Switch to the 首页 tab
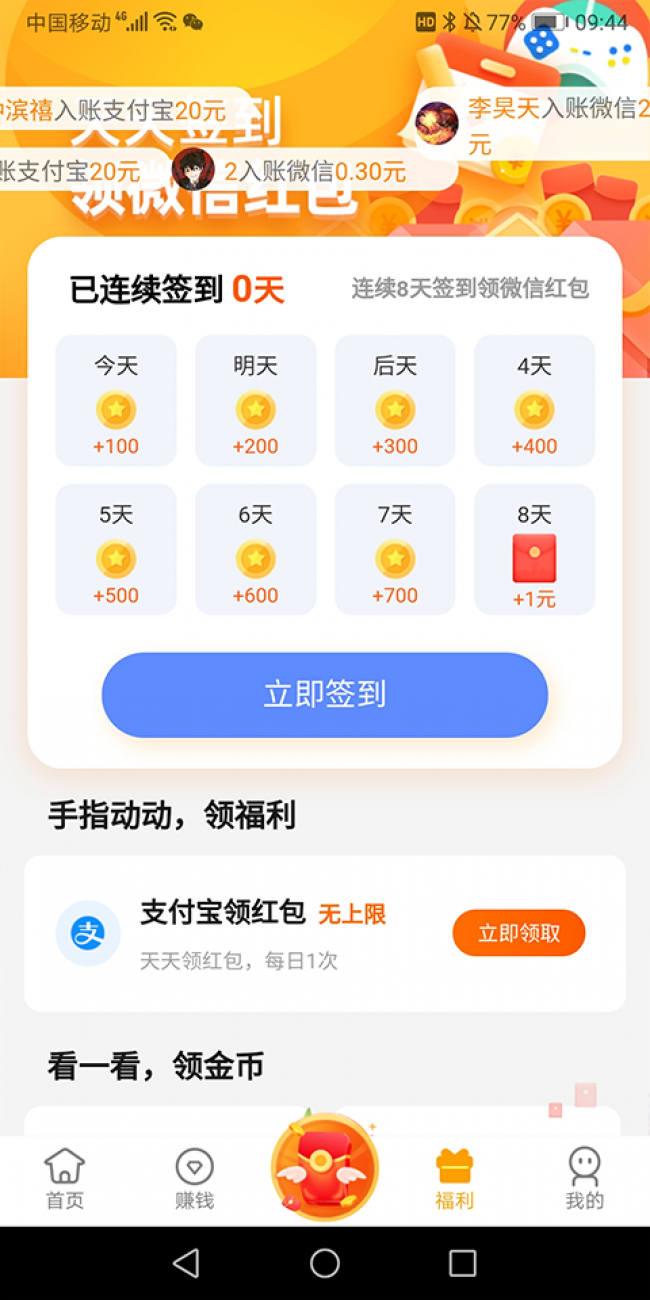 click(65, 1179)
